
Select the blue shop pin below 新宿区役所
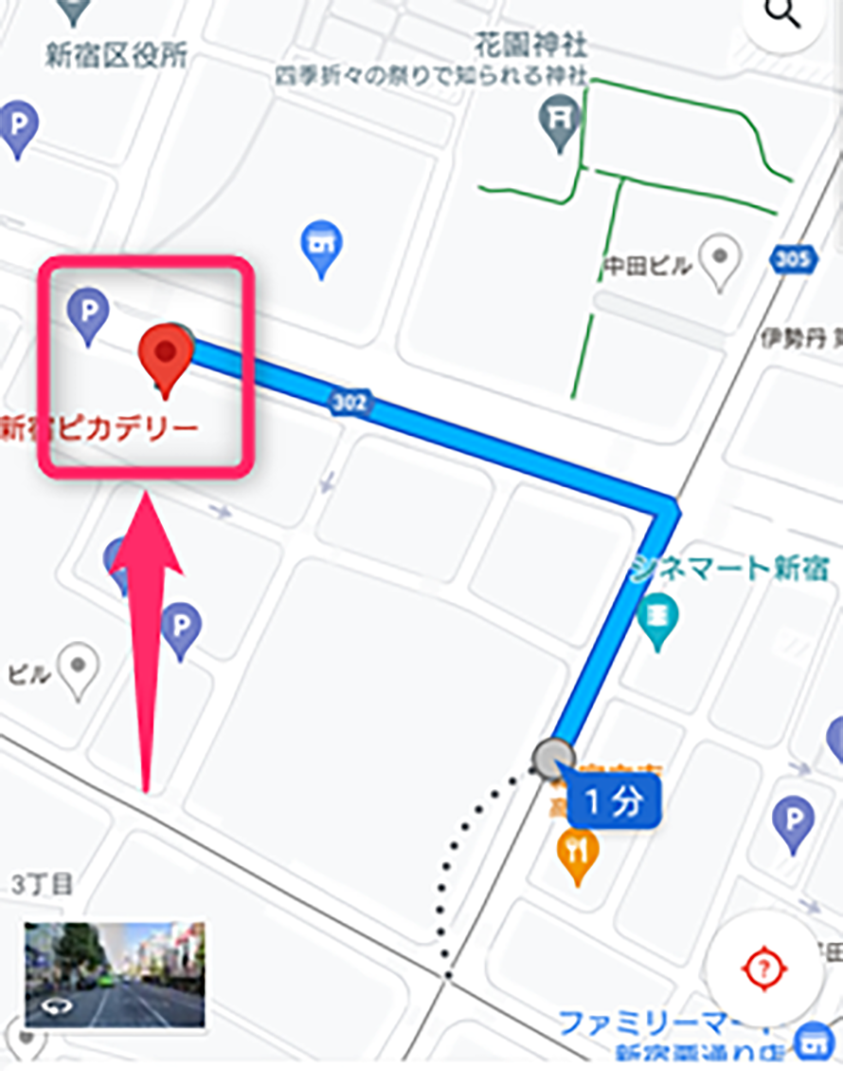pyautogui.click(x=321, y=245)
